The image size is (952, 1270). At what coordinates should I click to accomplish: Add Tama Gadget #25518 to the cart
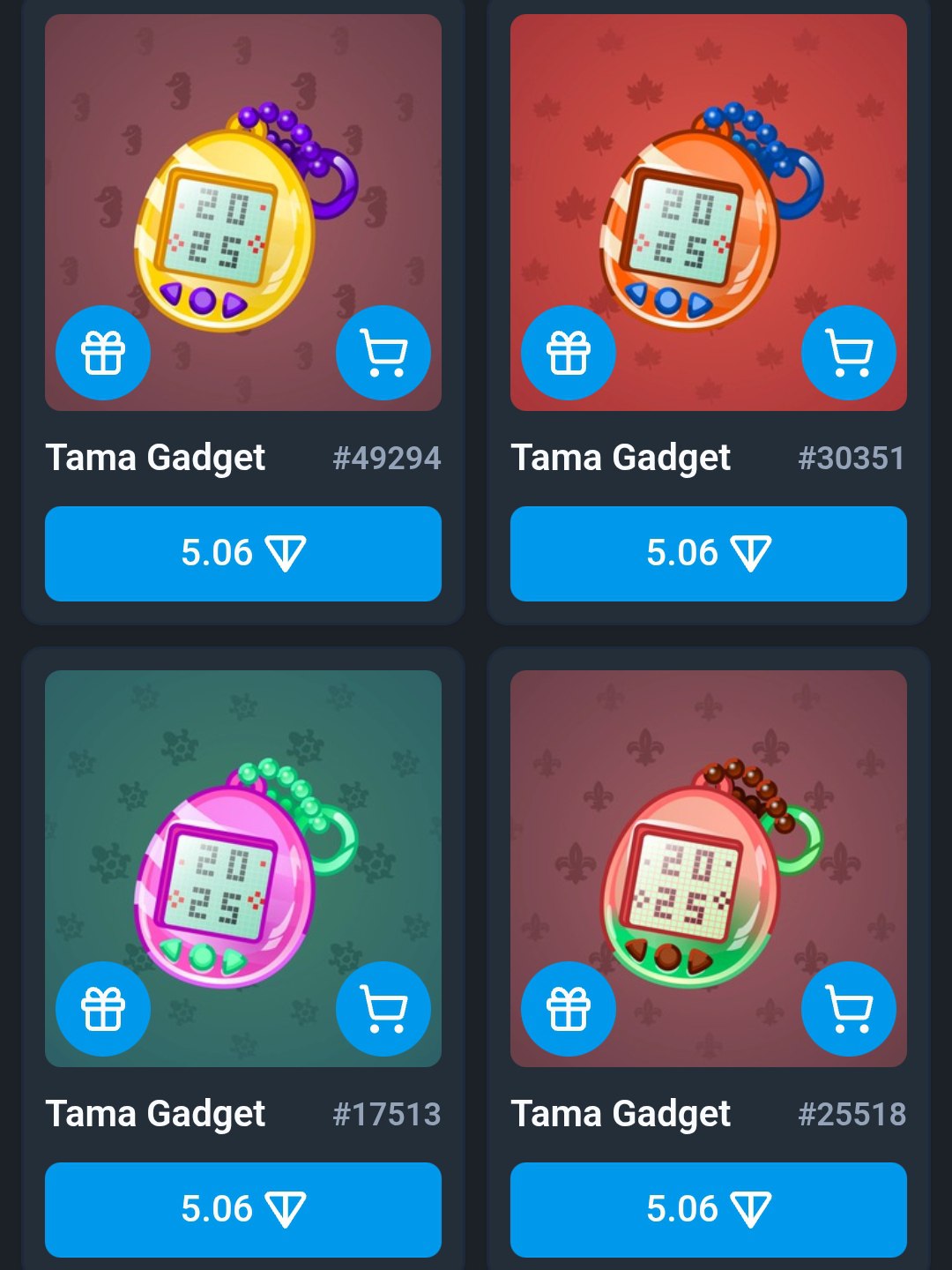tap(849, 1009)
